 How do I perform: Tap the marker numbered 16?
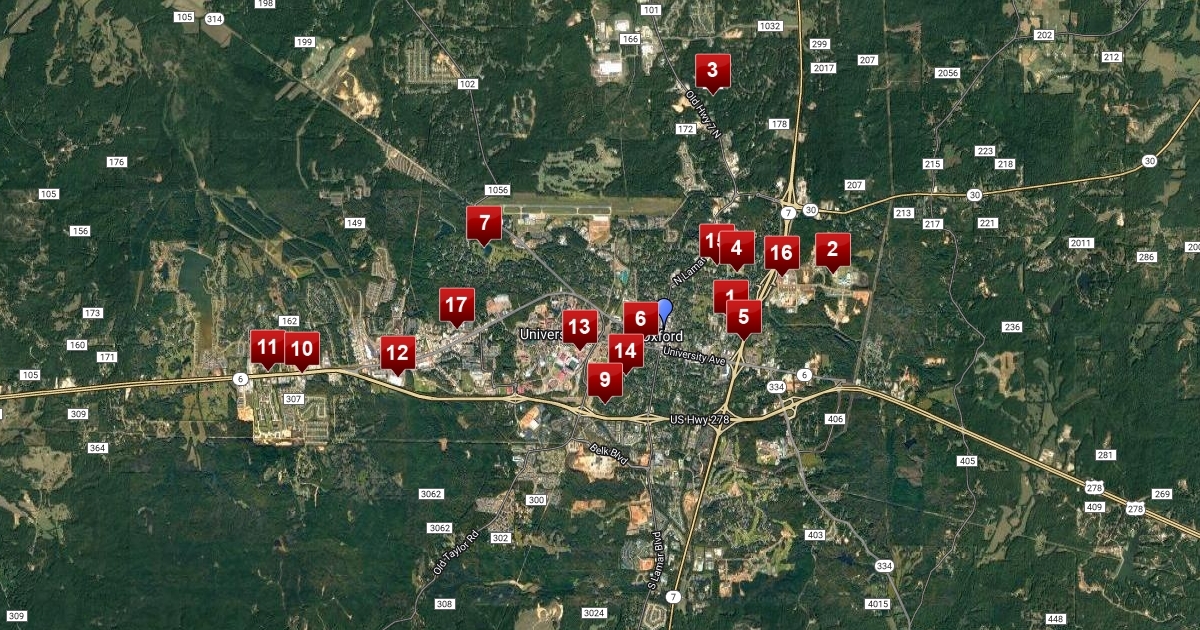tap(782, 252)
